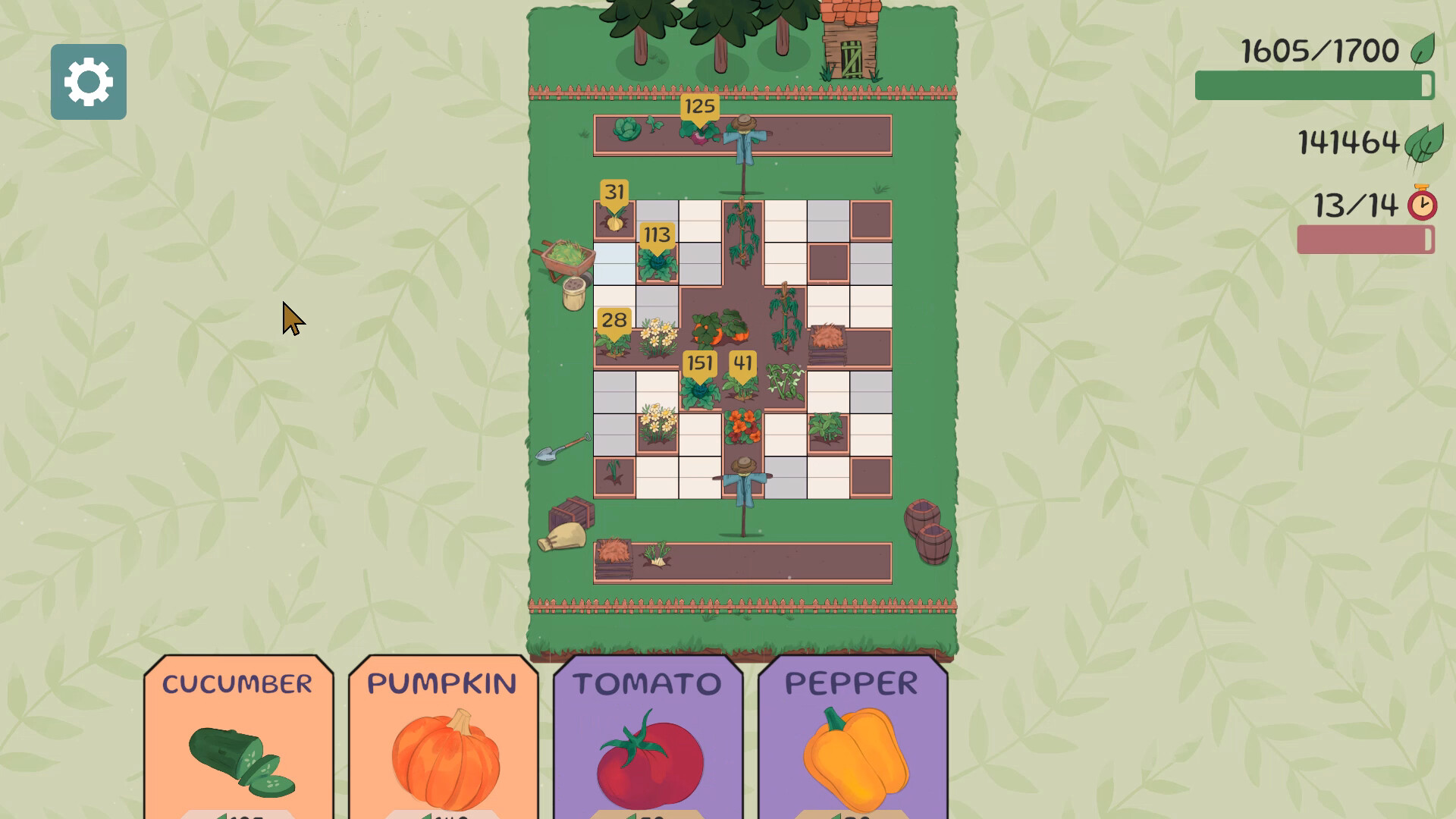Collect the crop marked 31

click(x=614, y=220)
